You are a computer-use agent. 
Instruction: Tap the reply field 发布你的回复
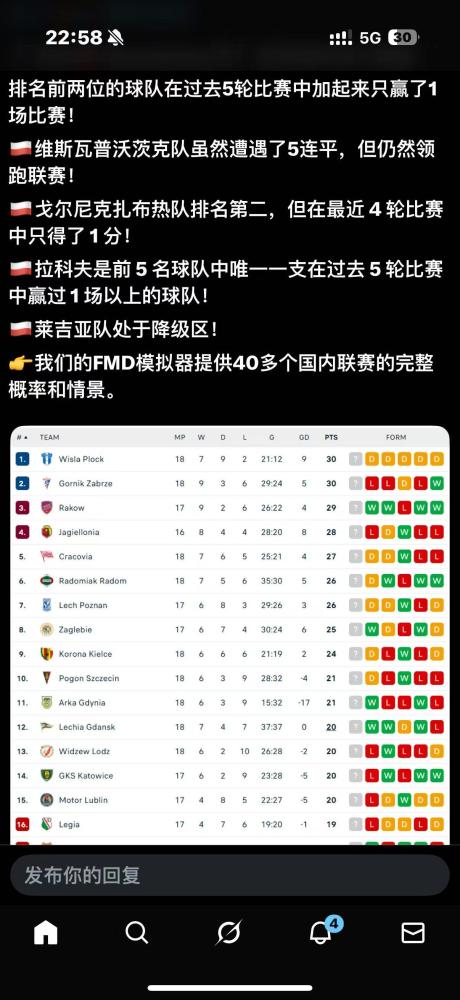pos(230,876)
